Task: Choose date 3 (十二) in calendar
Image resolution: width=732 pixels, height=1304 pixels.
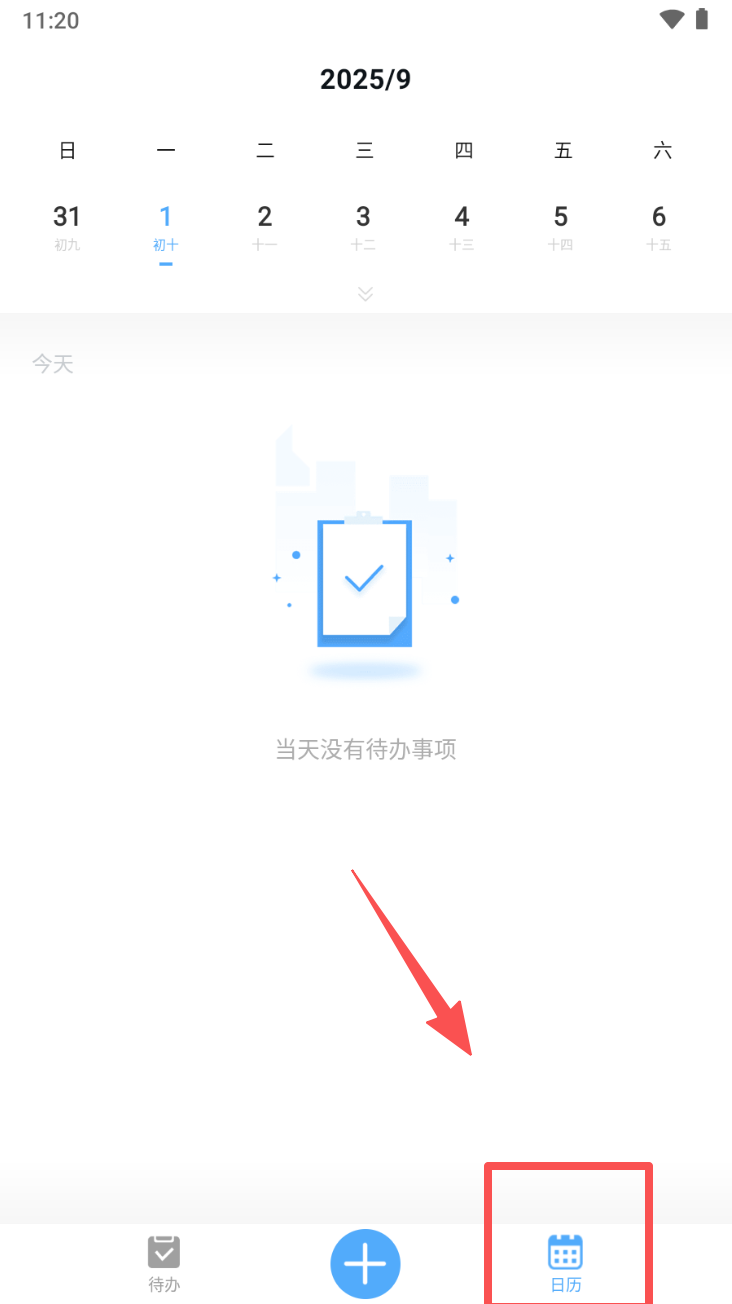Action: click(x=364, y=226)
